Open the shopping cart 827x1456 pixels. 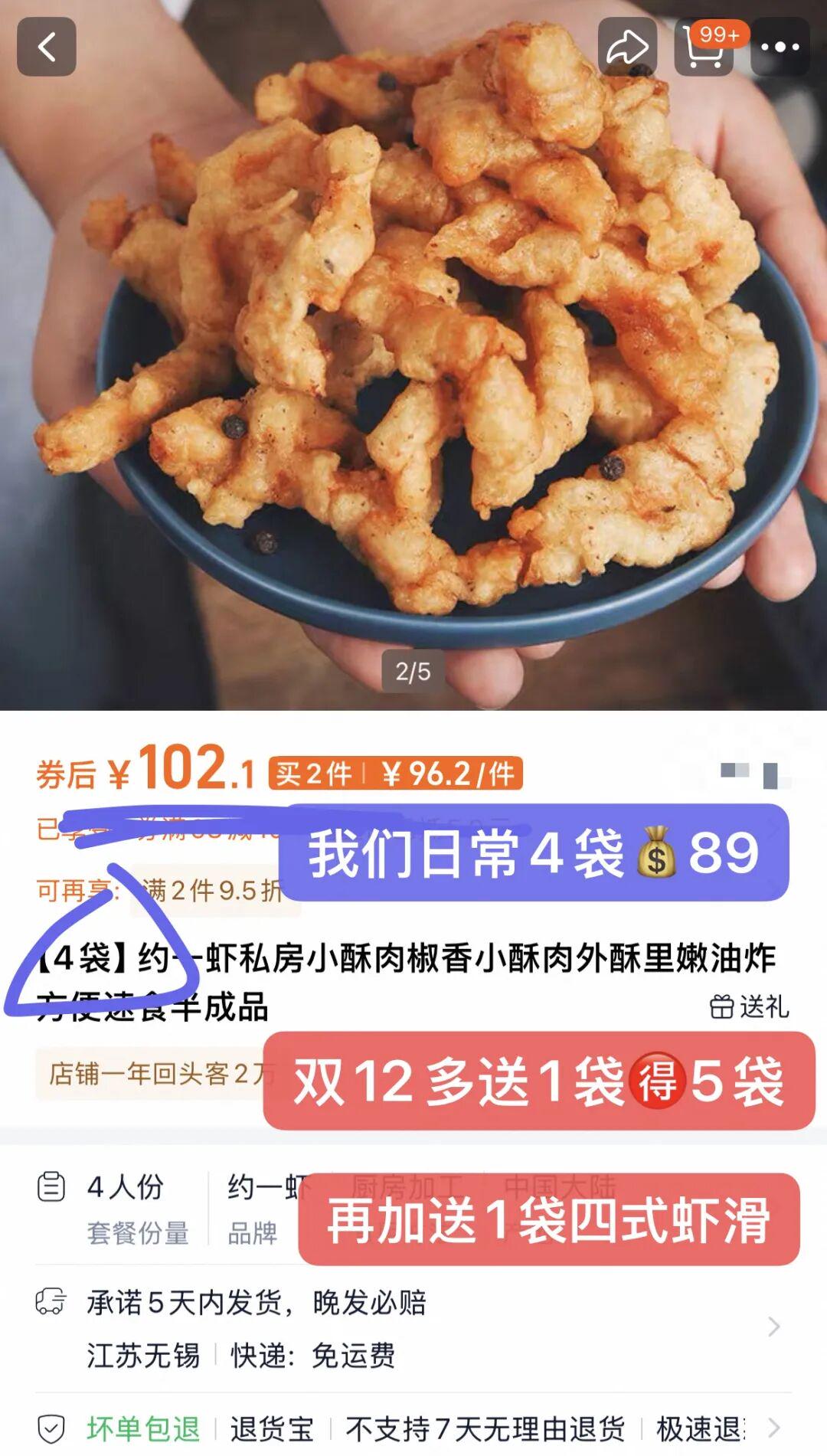tap(703, 47)
